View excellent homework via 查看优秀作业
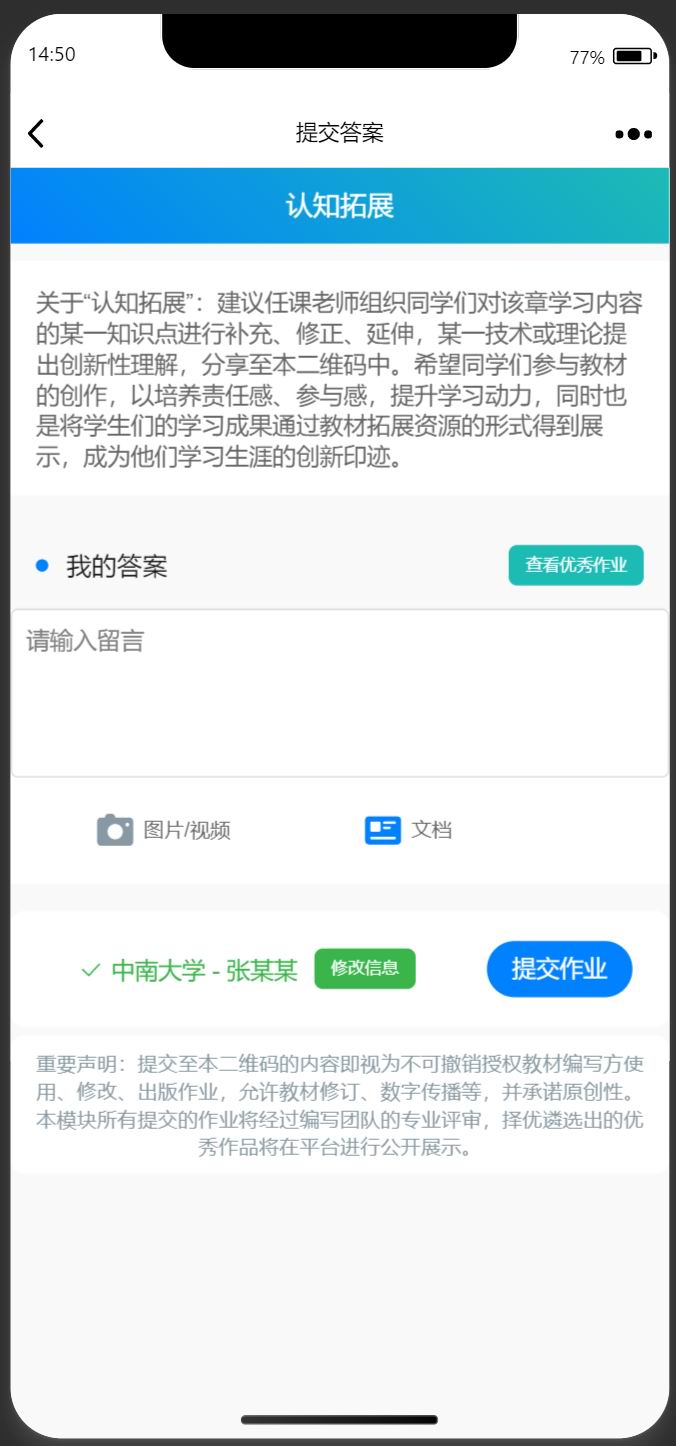This screenshot has height=1446, width=676. 576,565
